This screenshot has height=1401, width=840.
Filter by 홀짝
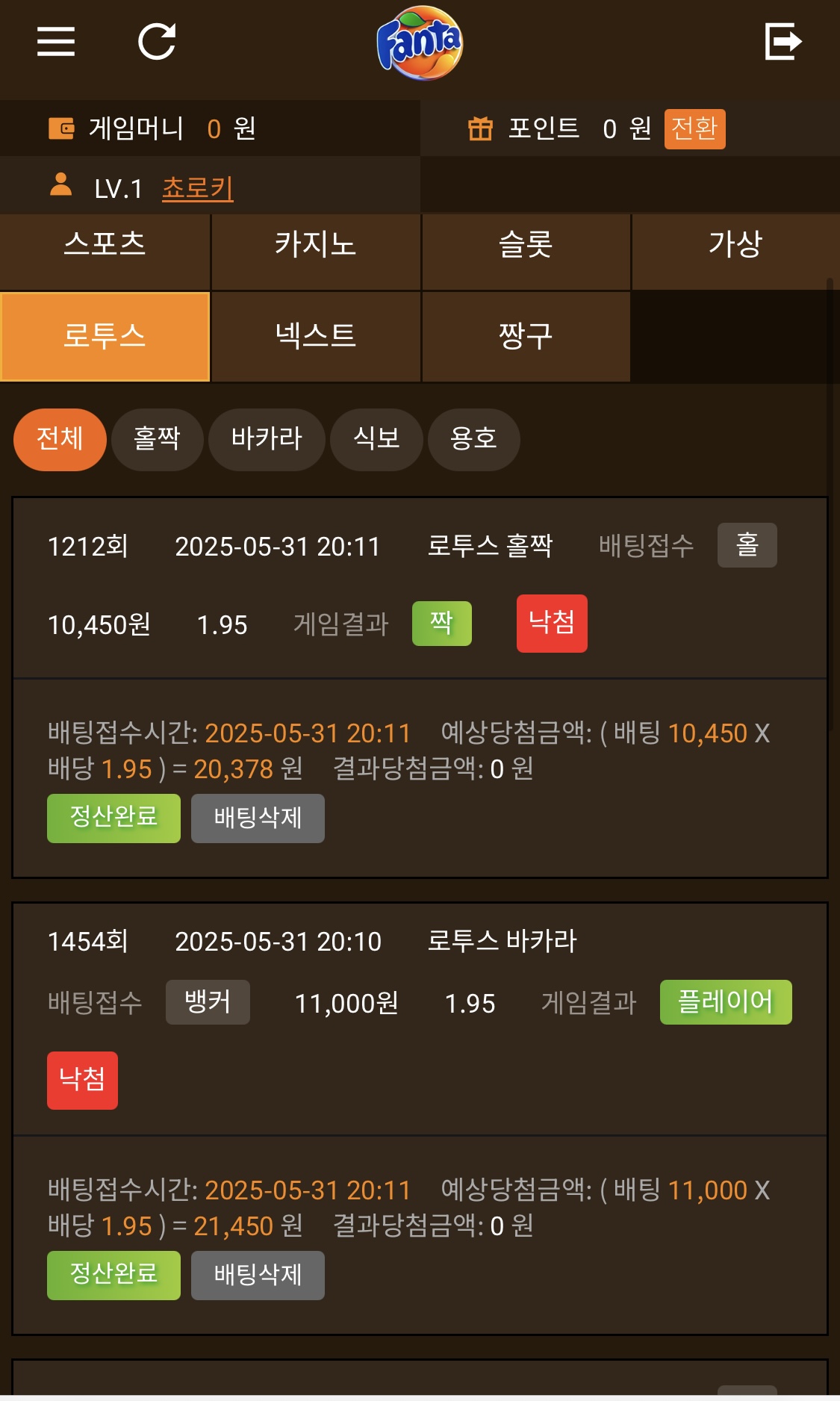pyautogui.click(x=157, y=439)
